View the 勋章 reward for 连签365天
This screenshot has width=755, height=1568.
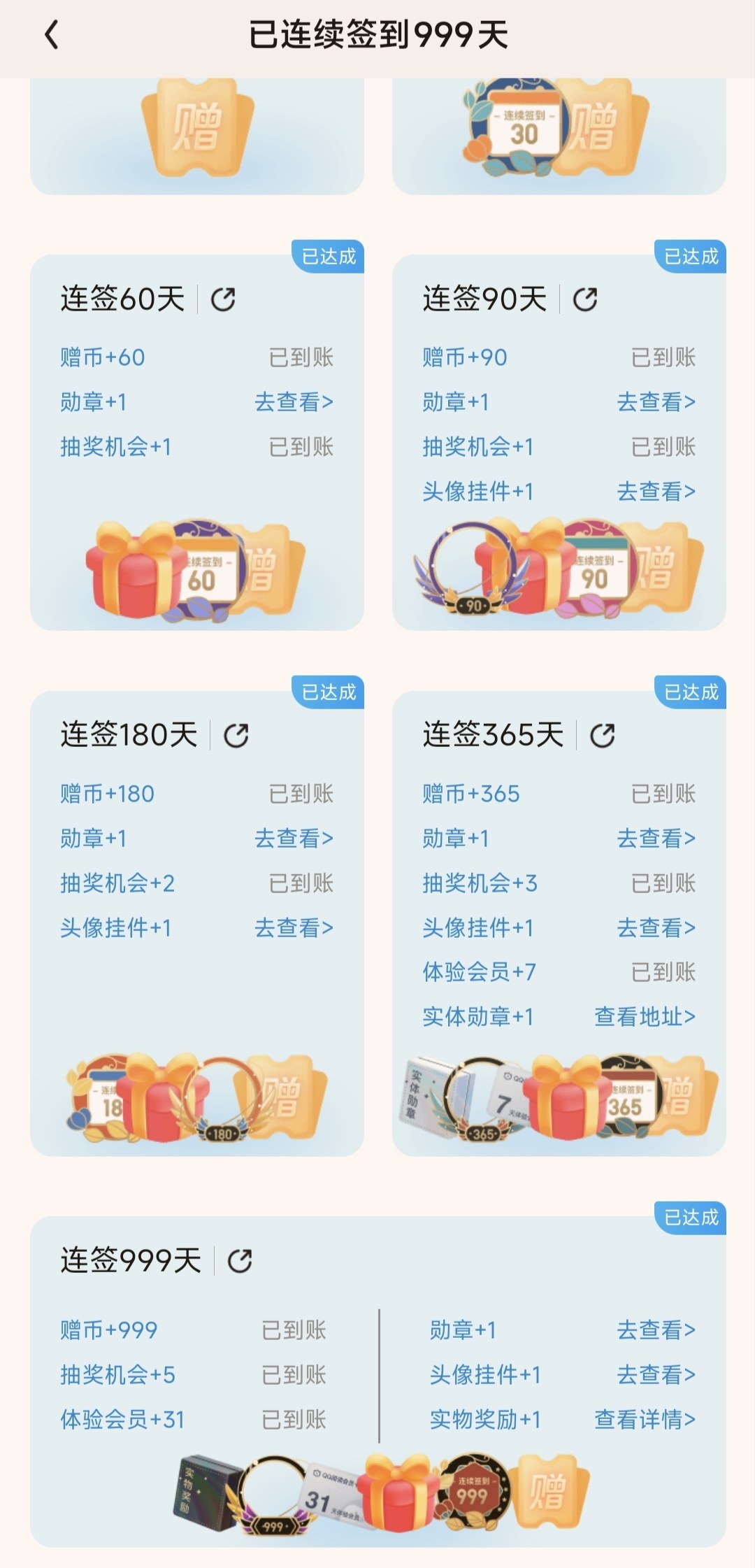point(656,838)
